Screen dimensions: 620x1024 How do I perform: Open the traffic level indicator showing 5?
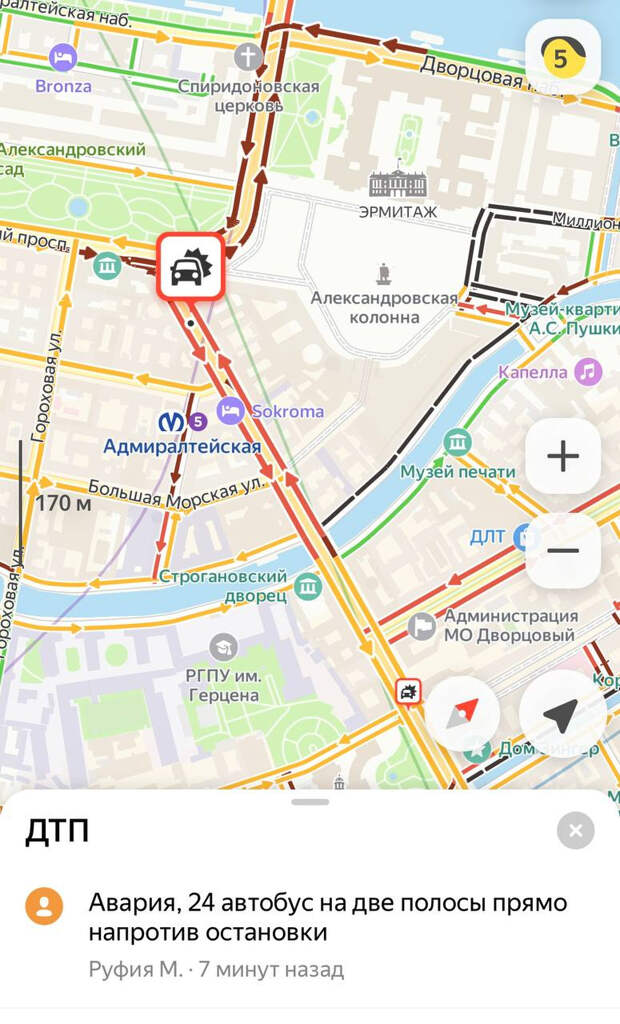[562, 57]
